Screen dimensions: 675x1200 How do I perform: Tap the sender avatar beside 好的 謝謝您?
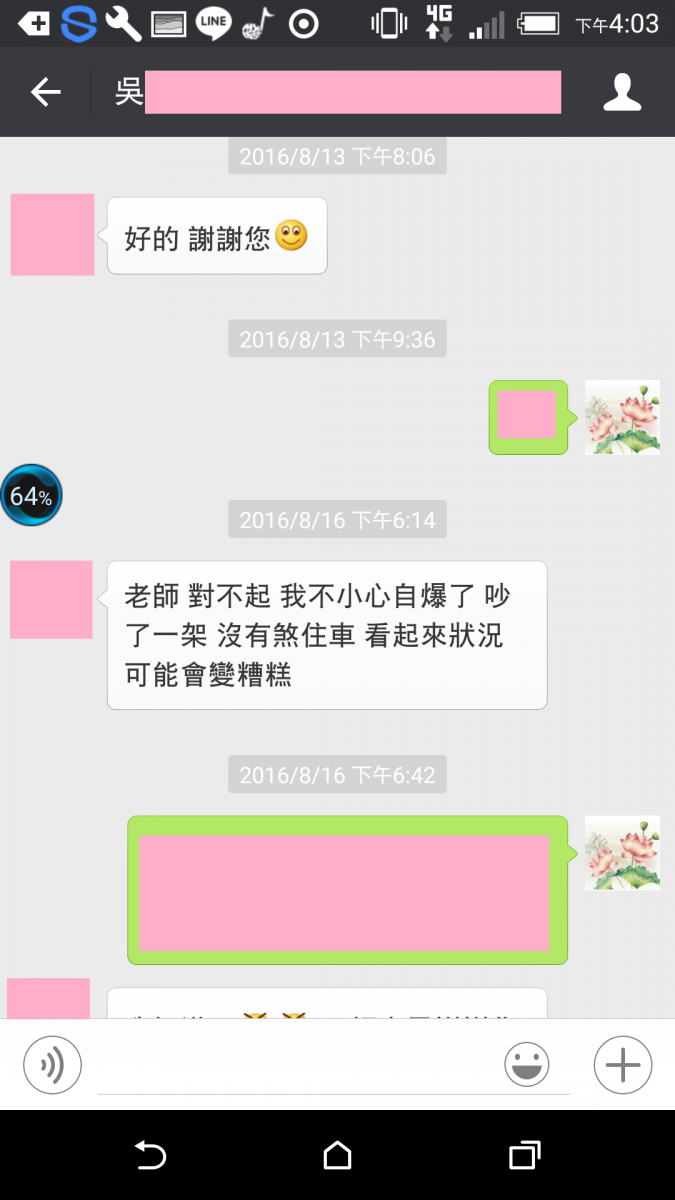52,235
